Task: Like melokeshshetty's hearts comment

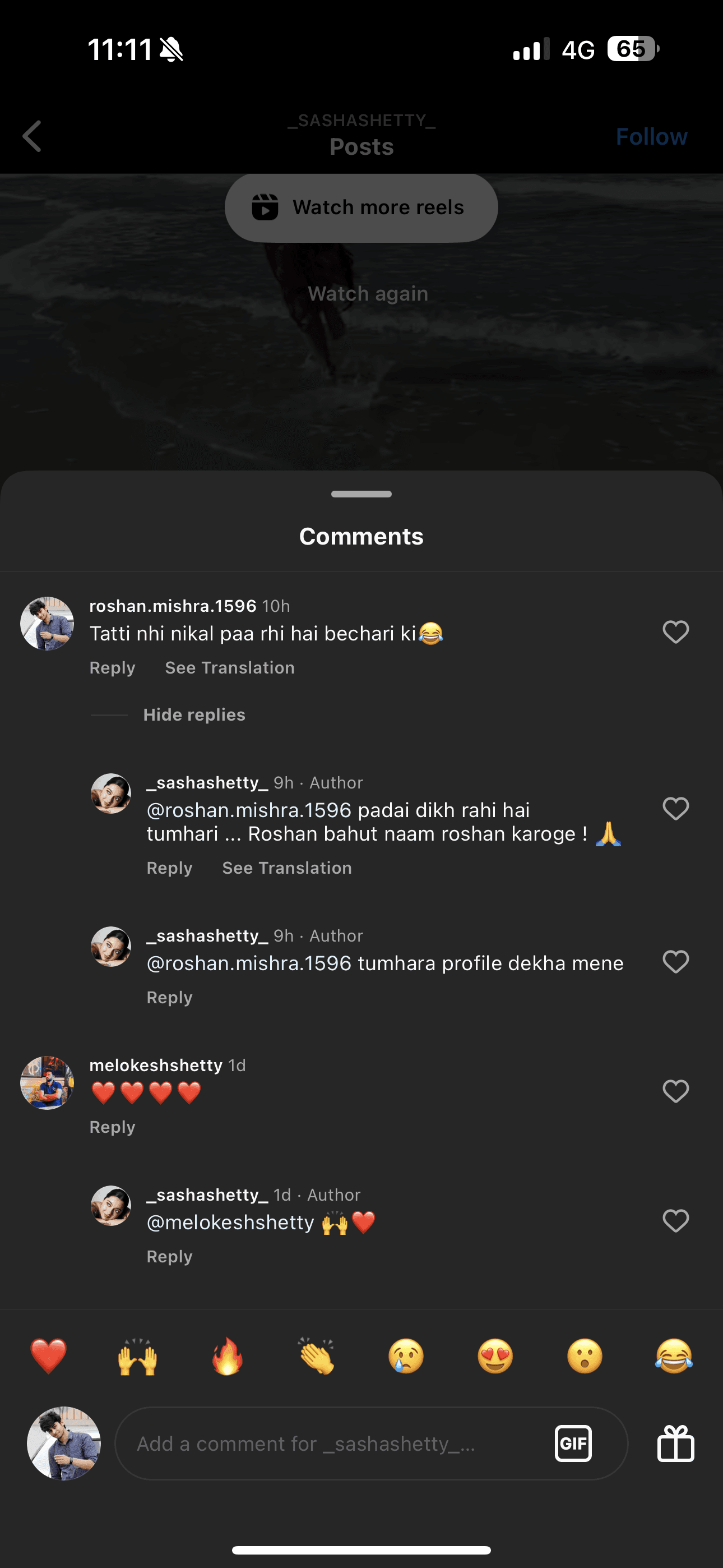Action: tap(675, 1091)
